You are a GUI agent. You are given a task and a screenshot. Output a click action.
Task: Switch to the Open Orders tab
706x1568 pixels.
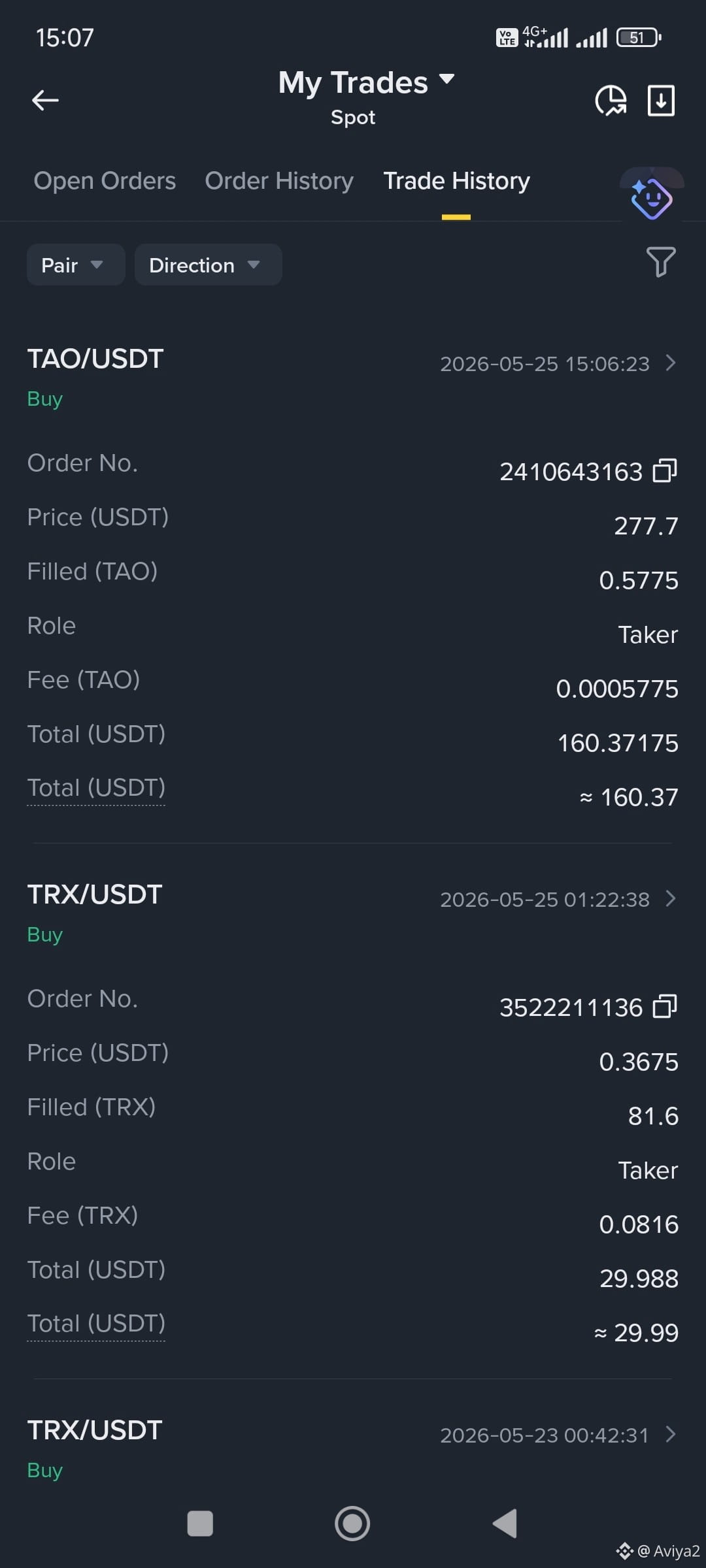point(105,181)
